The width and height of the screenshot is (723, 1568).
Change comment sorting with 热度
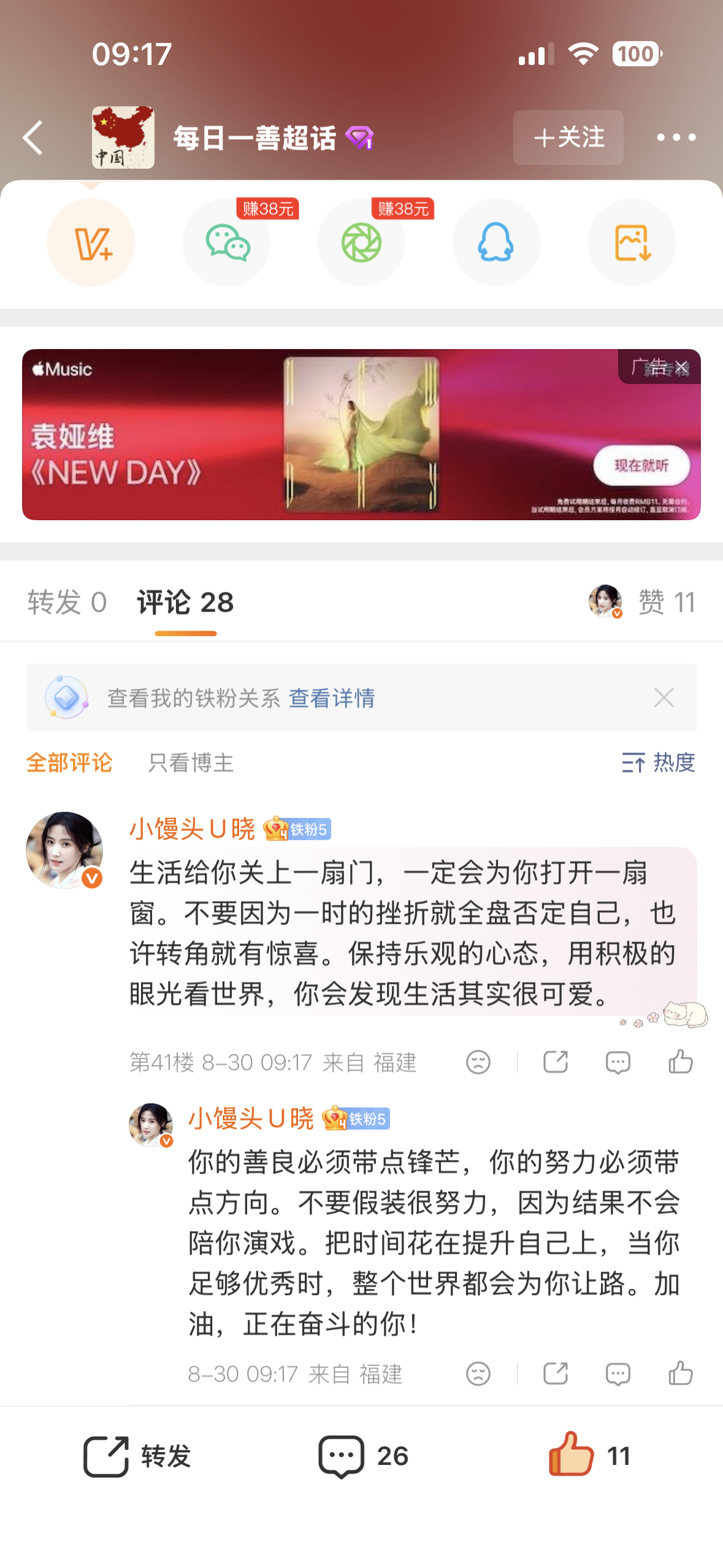(x=659, y=763)
